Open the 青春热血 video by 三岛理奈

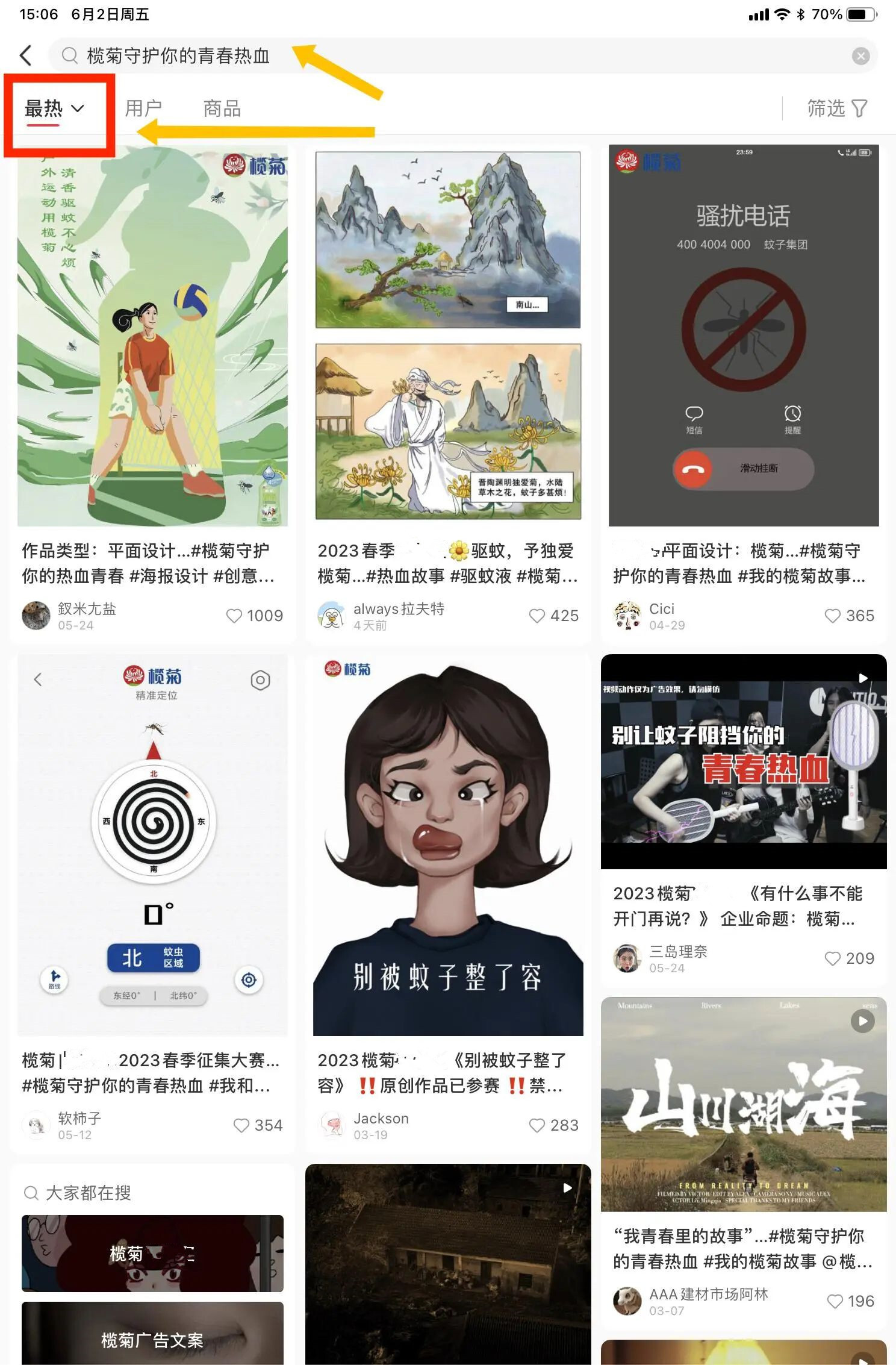[x=743, y=761]
